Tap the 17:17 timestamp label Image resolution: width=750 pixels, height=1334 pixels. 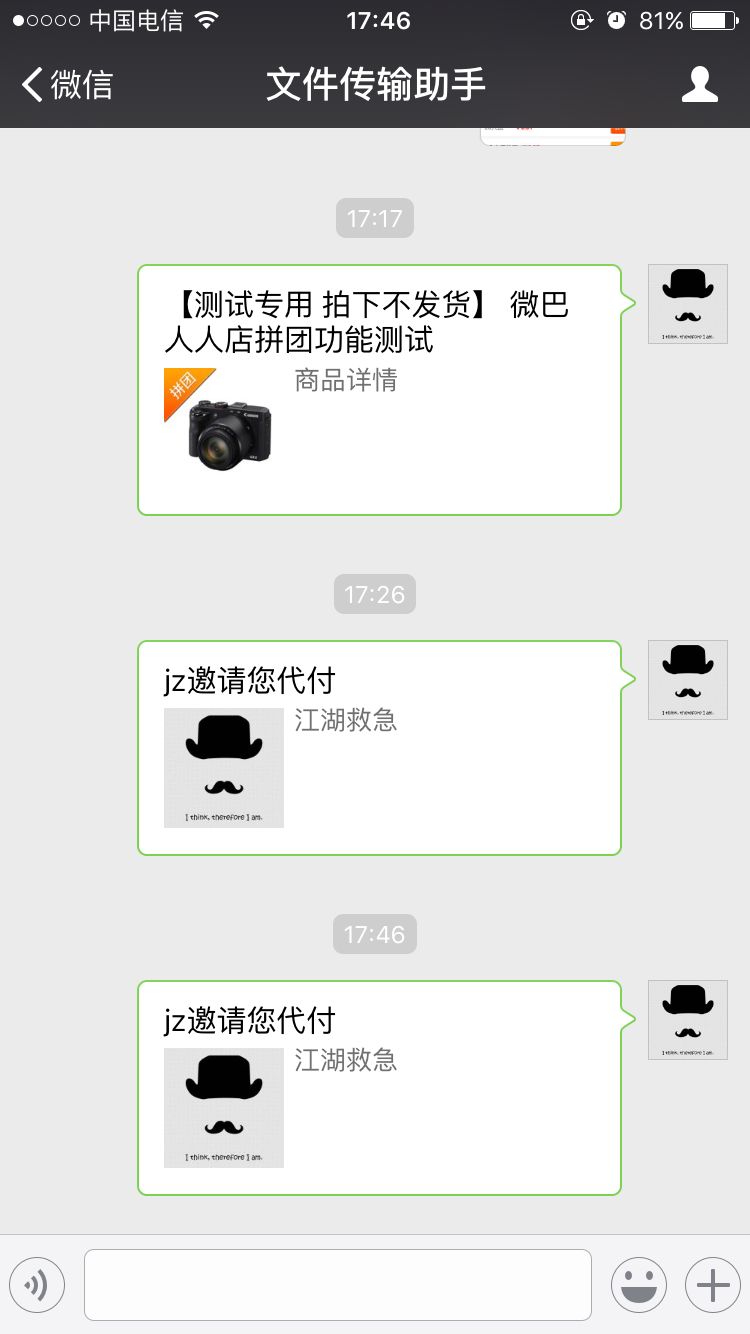[x=374, y=217]
